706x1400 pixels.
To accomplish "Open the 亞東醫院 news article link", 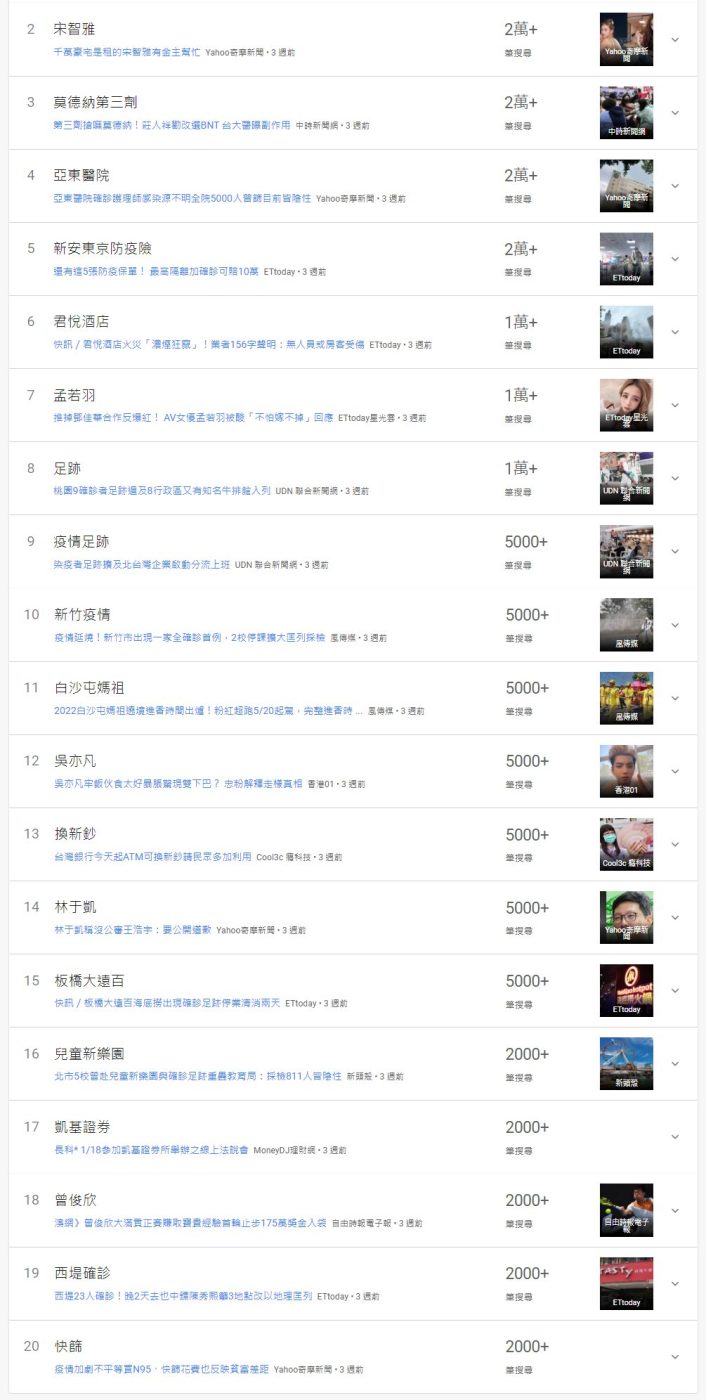I will point(182,199).
